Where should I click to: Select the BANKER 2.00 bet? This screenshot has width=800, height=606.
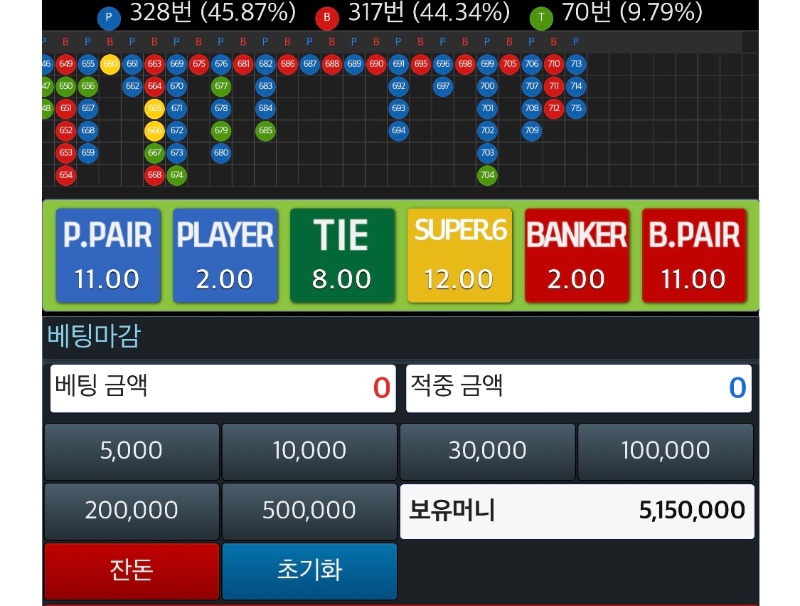point(576,256)
